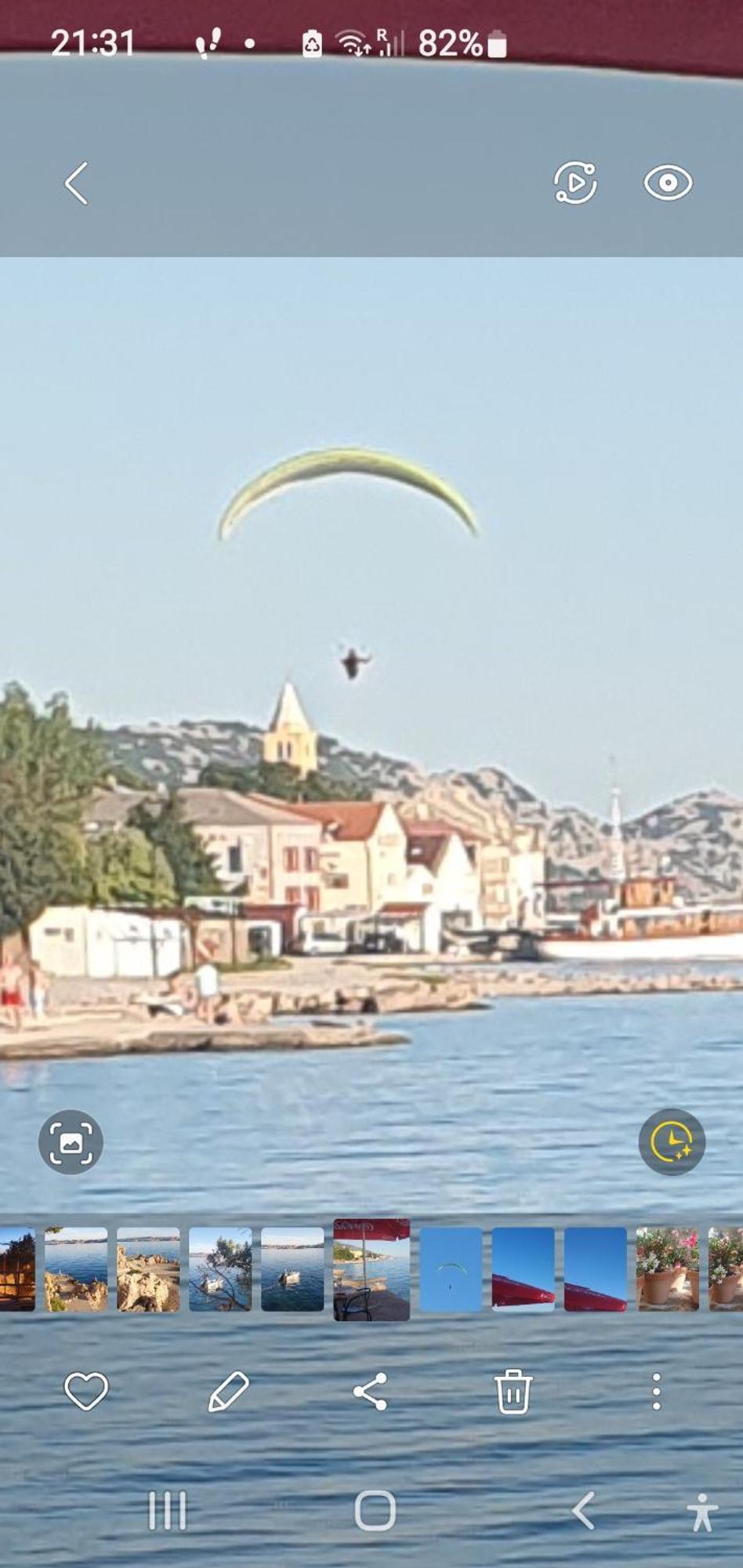Image resolution: width=743 pixels, height=1568 pixels.
Task: Open recent apps from the navigation bar
Action: pos(167,1511)
